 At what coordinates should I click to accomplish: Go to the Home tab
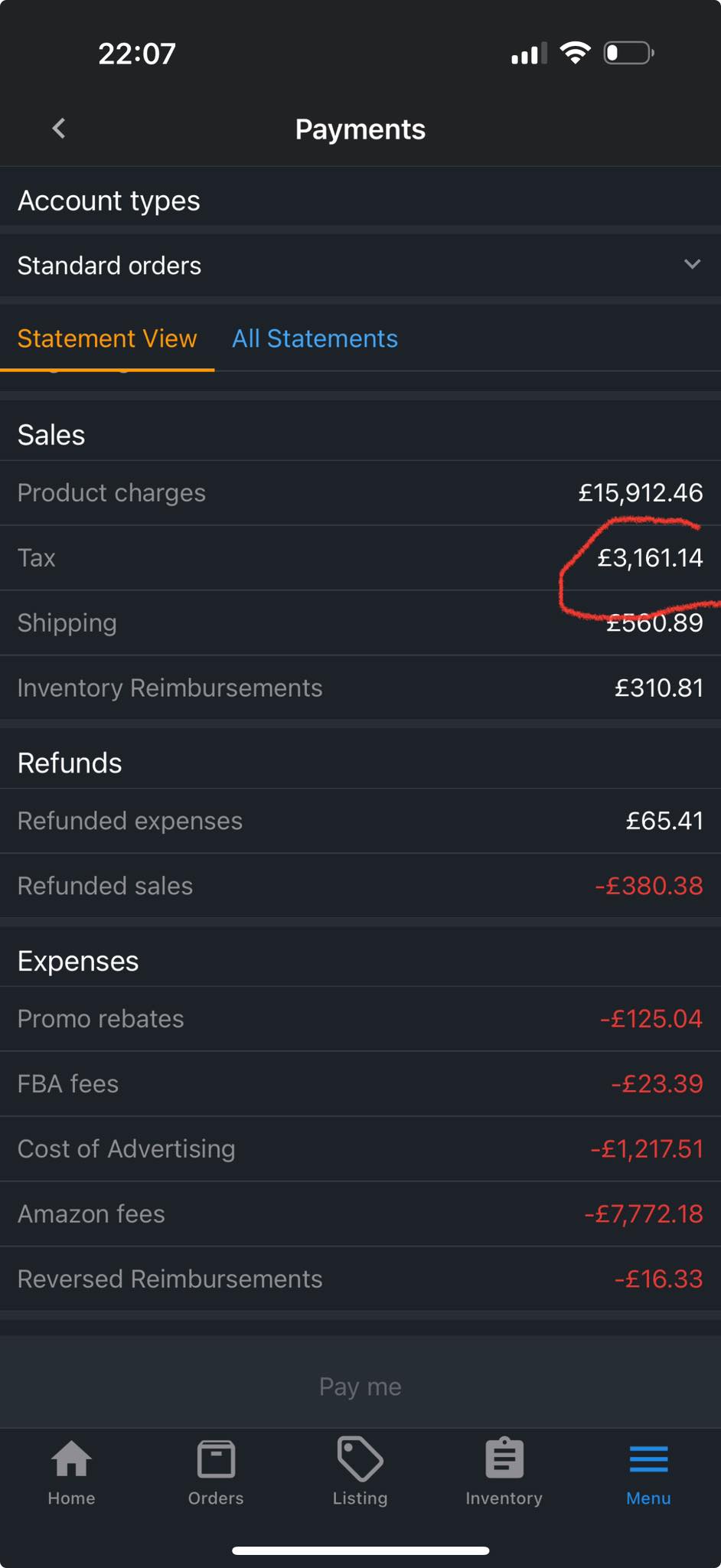pyautogui.click(x=71, y=1472)
